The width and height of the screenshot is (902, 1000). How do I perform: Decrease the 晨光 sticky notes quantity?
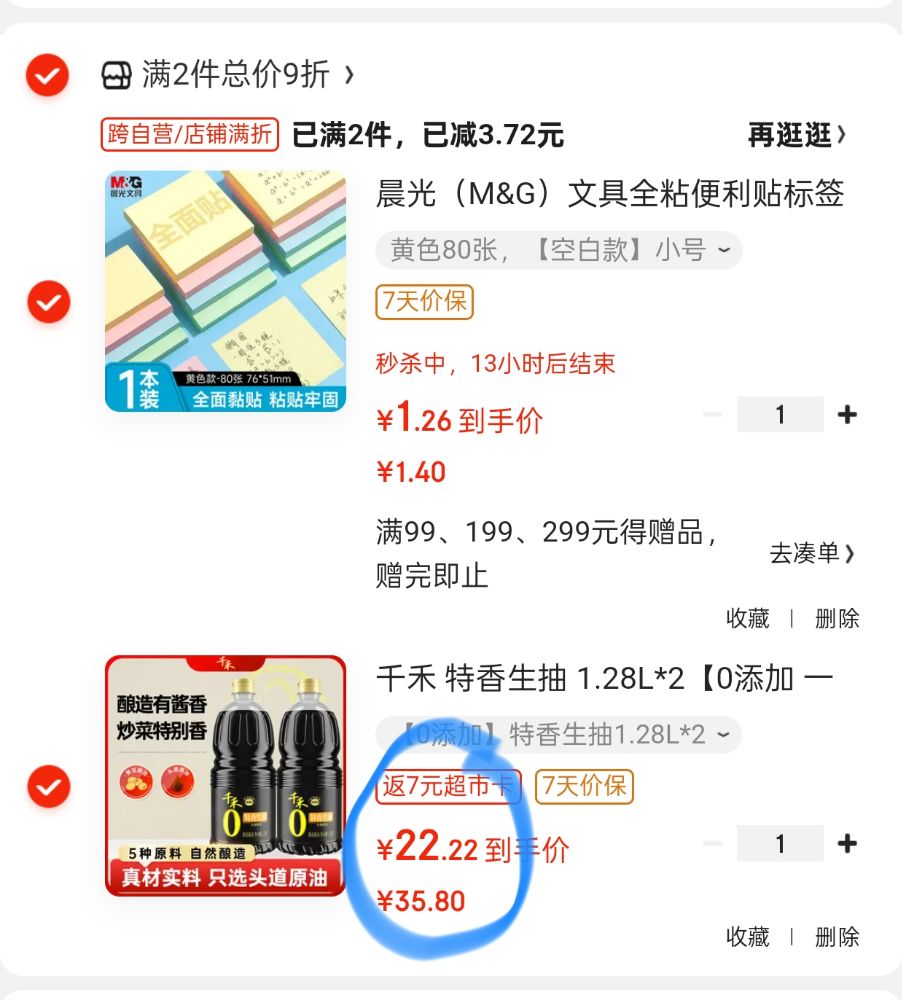tap(713, 414)
